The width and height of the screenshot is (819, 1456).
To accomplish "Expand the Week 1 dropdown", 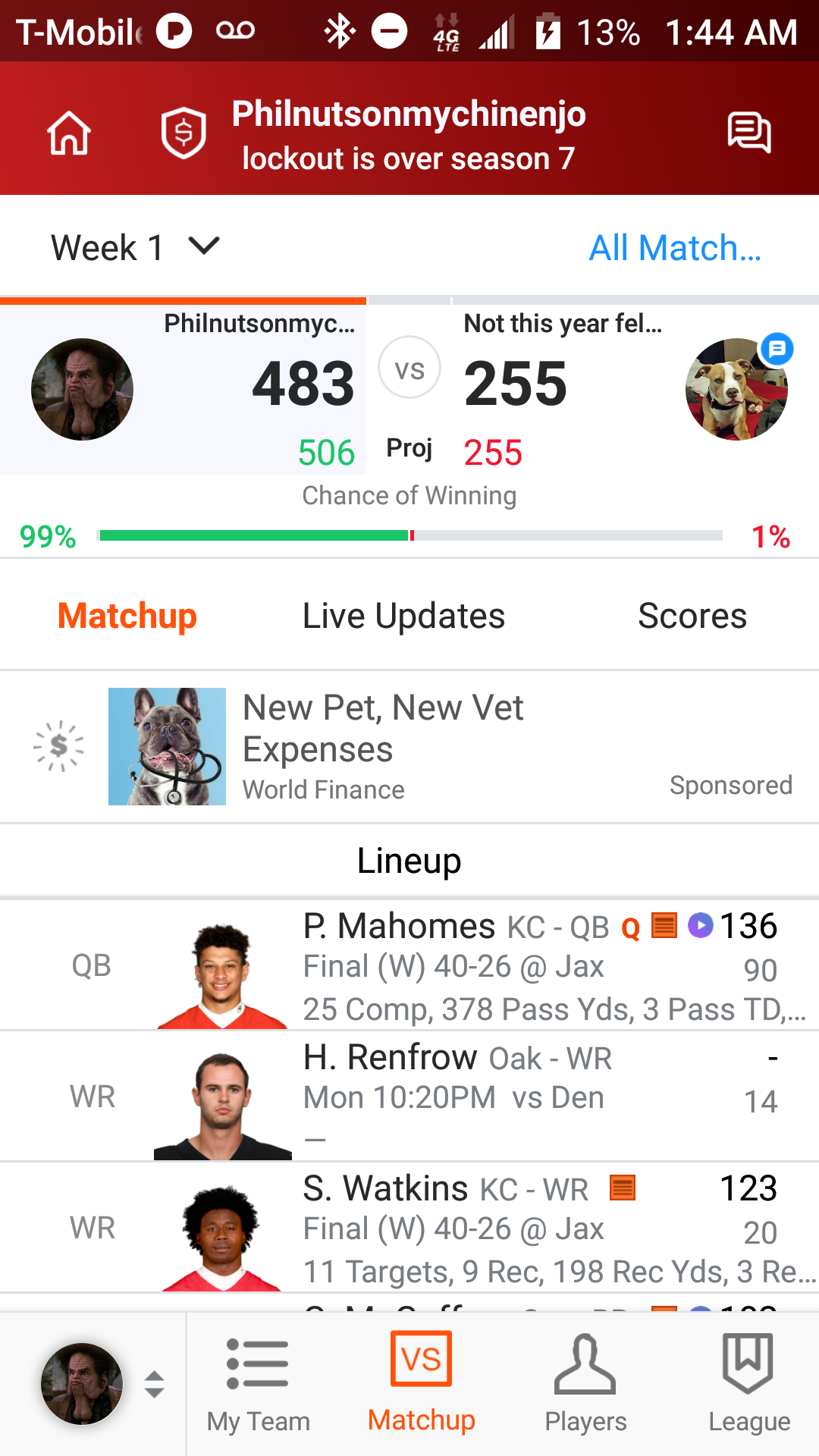I will [135, 247].
